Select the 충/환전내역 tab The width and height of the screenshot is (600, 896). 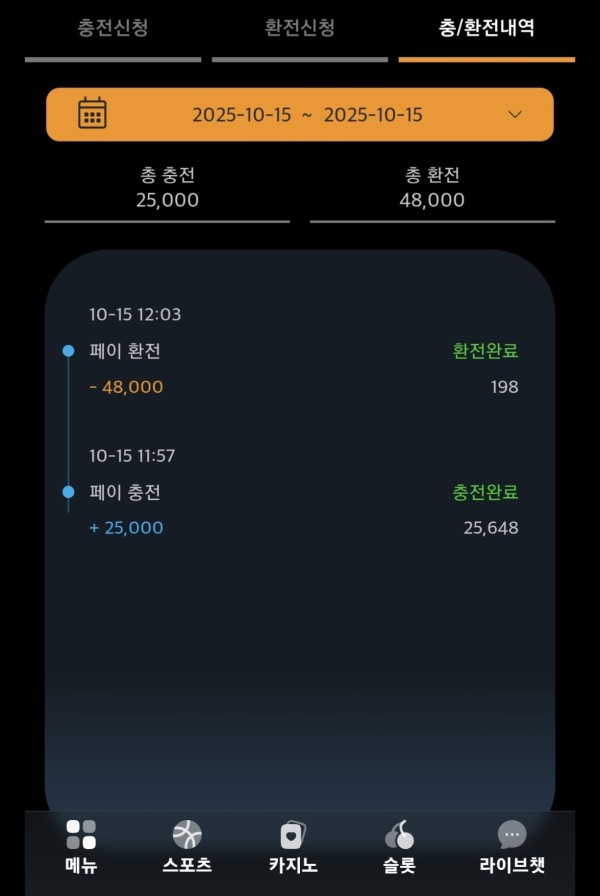(486, 28)
